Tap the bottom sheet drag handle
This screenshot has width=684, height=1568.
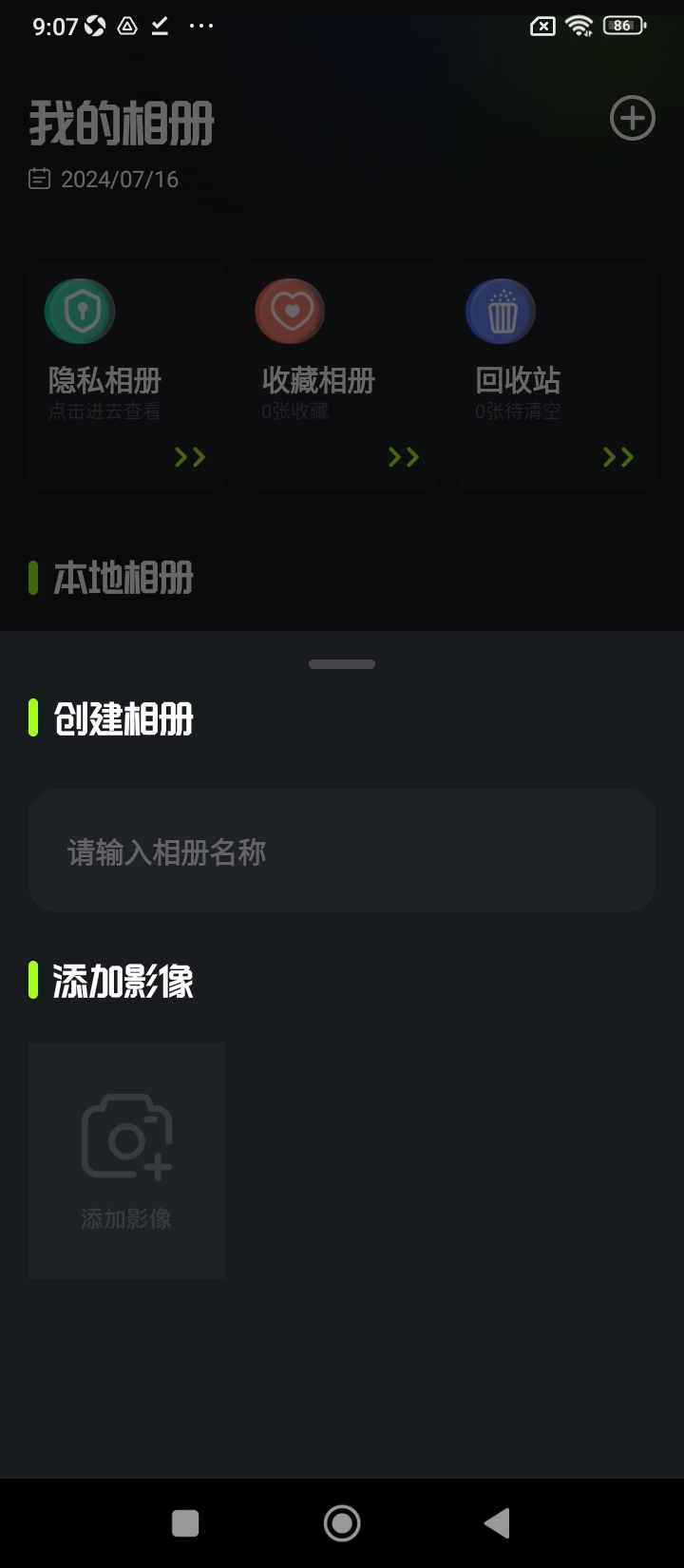342,664
